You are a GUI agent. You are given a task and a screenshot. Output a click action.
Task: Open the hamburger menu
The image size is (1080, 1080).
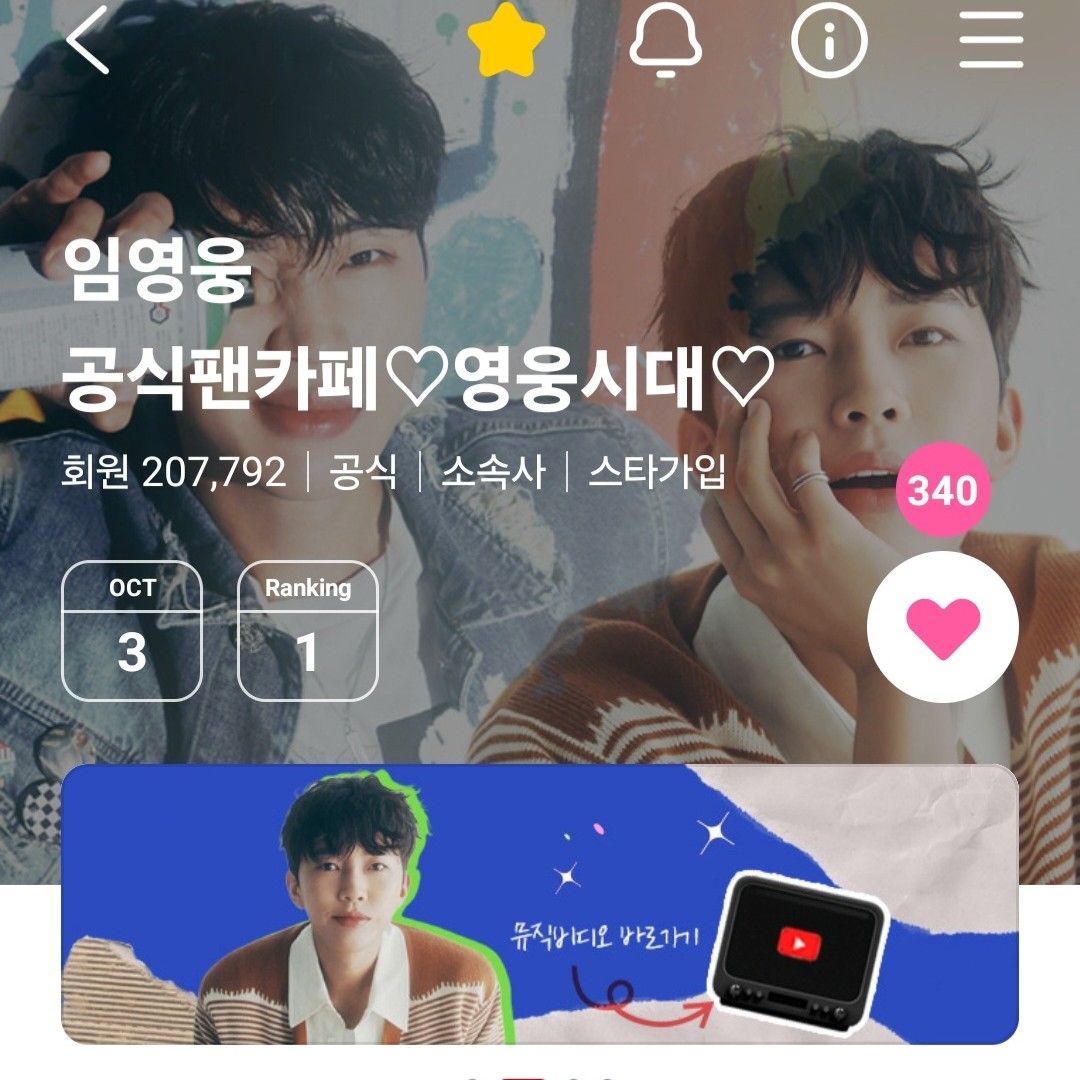[990, 42]
